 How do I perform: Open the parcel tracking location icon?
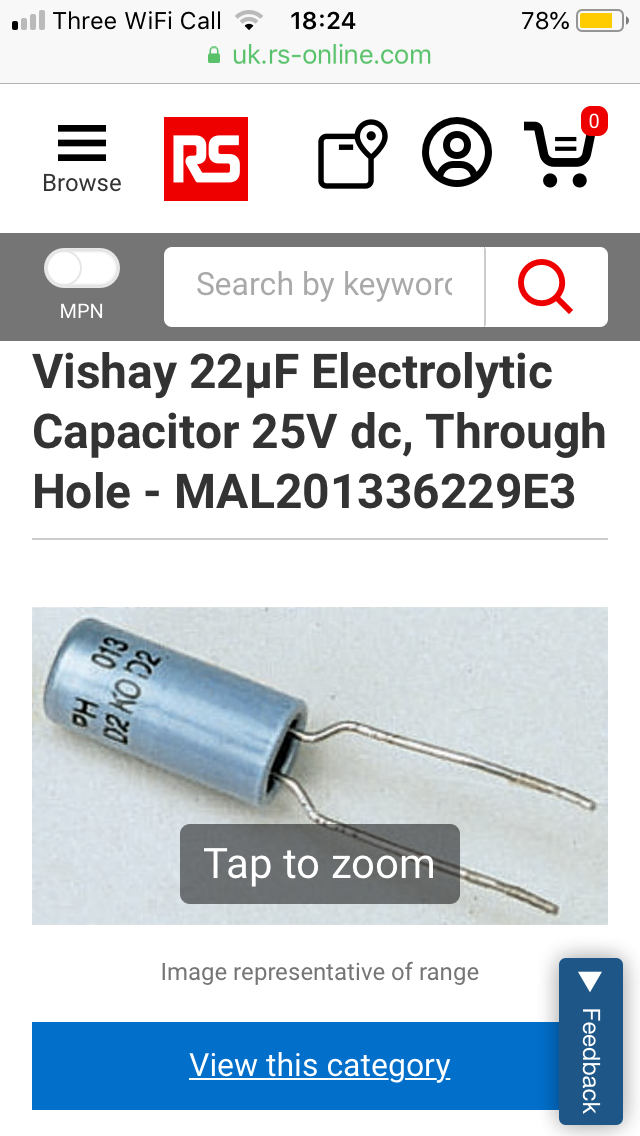point(352,156)
